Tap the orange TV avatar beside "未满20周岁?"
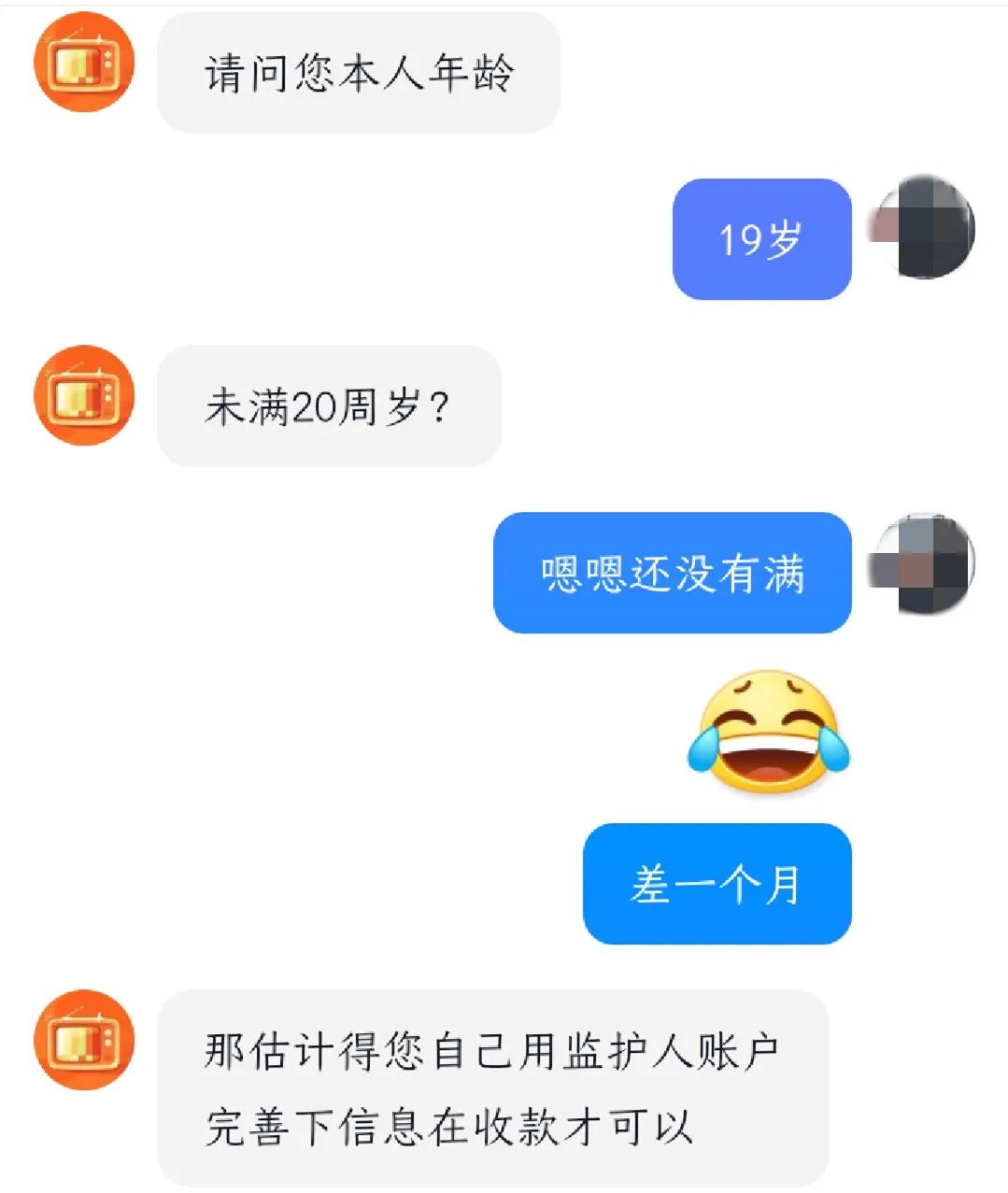The height and width of the screenshot is (1193, 1008). (84, 396)
